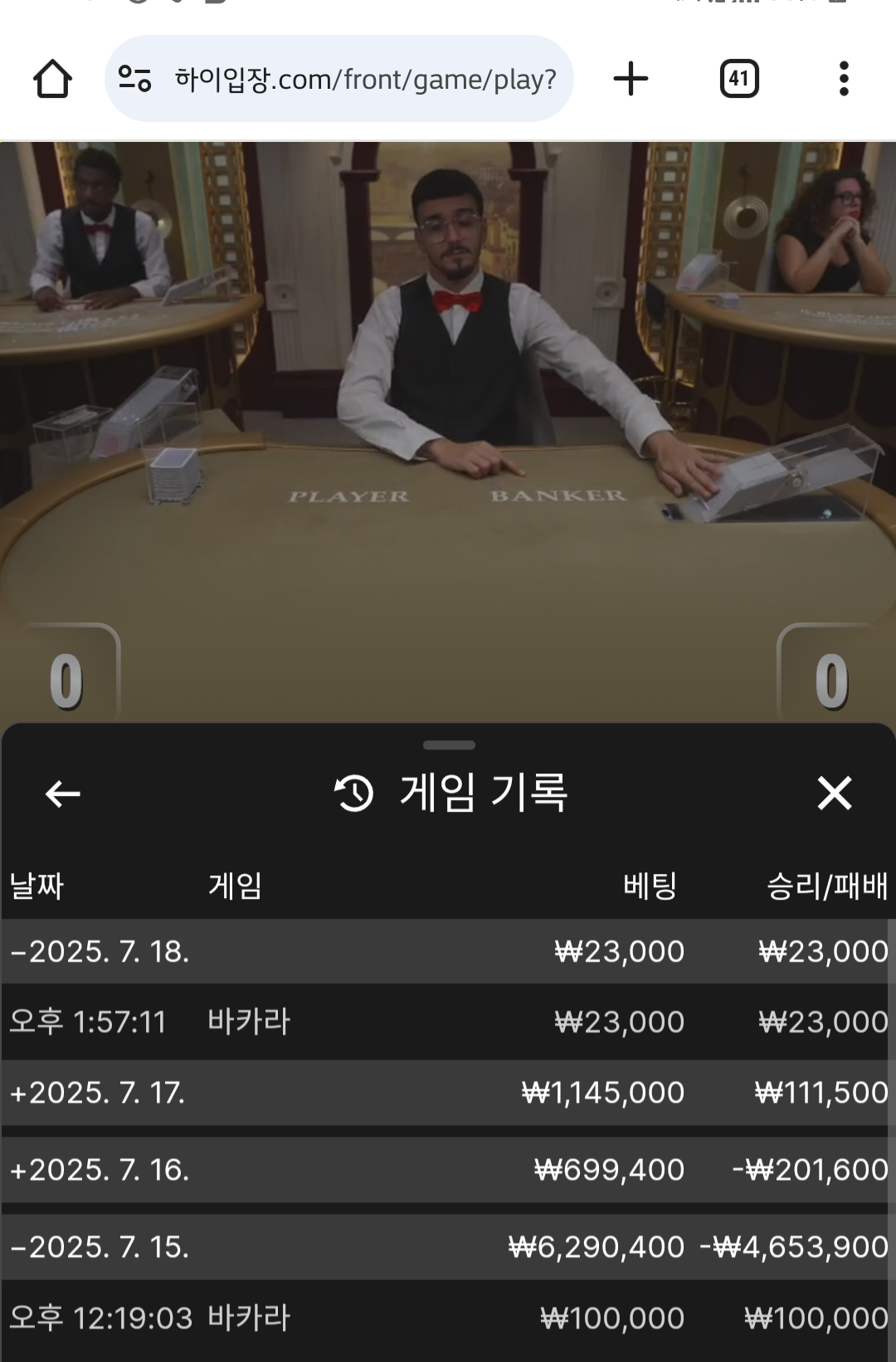Viewport: 896px width, 1362px height.
Task: Open the tab switcher showing 41 tabs
Action: tap(739, 79)
